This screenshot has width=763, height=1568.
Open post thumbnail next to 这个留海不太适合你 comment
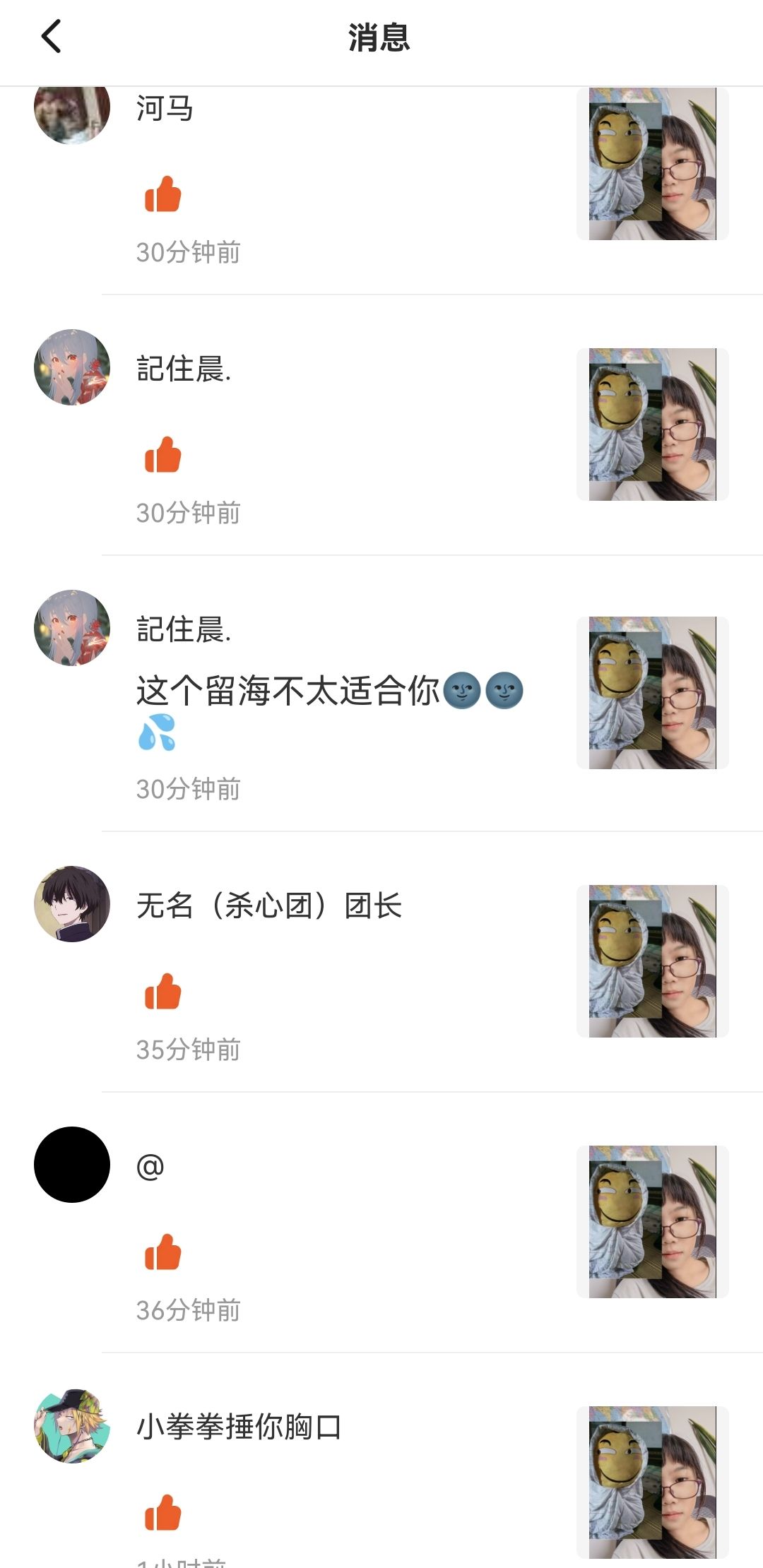point(652,693)
